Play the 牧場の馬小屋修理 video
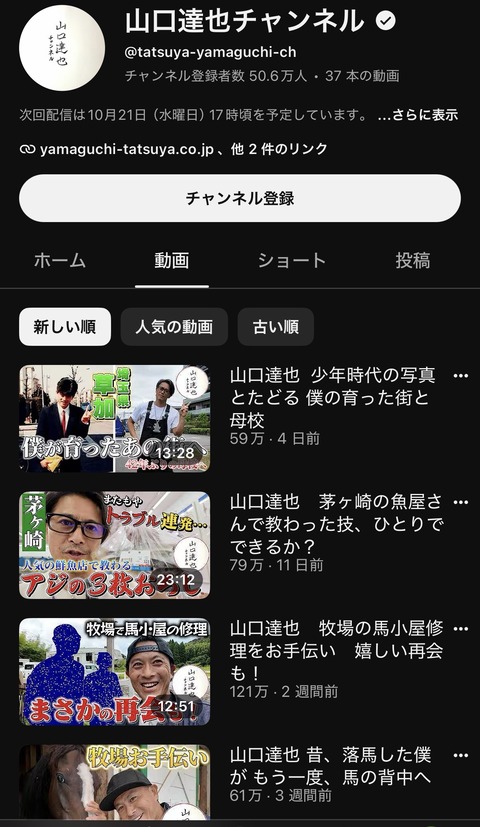The width and height of the screenshot is (480, 827). [114, 672]
